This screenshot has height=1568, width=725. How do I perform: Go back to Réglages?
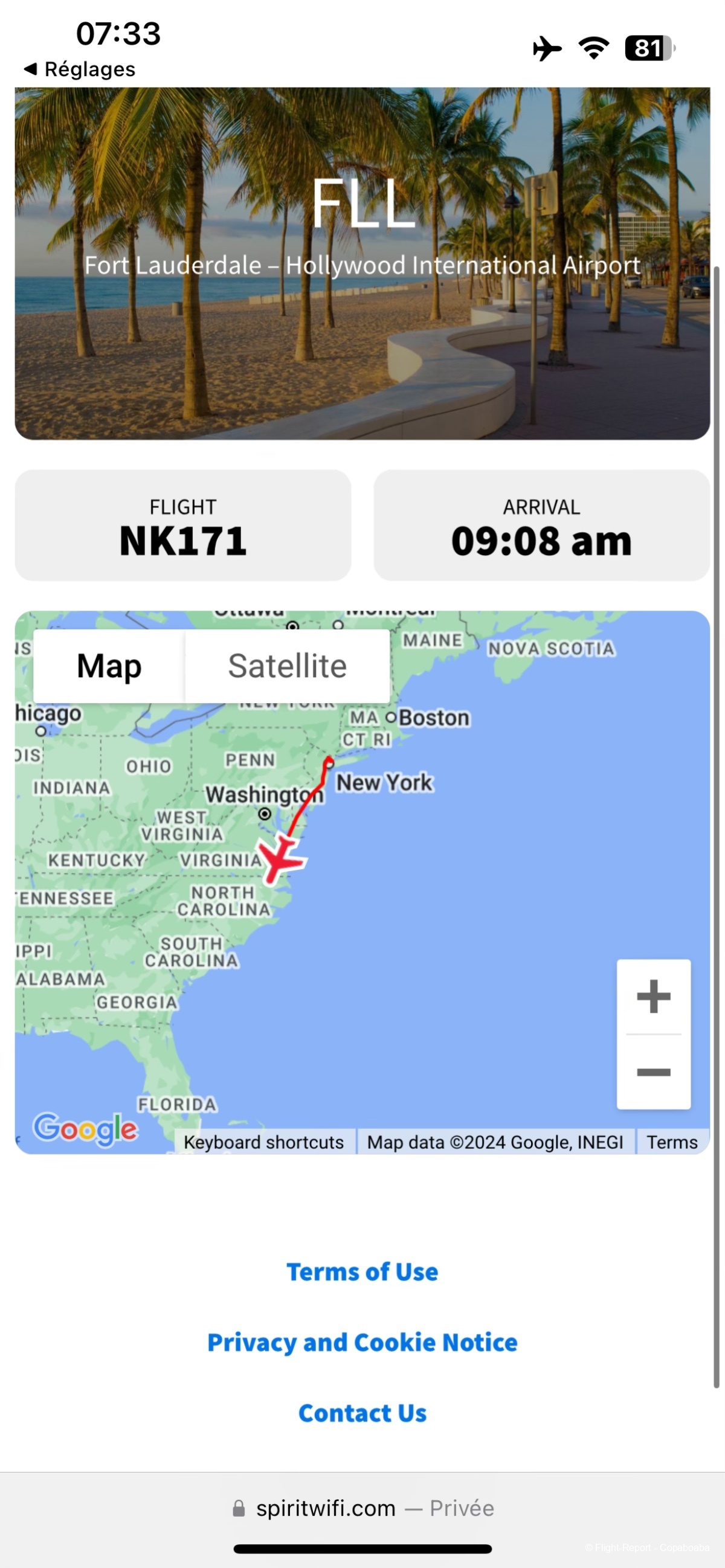(79, 69)
